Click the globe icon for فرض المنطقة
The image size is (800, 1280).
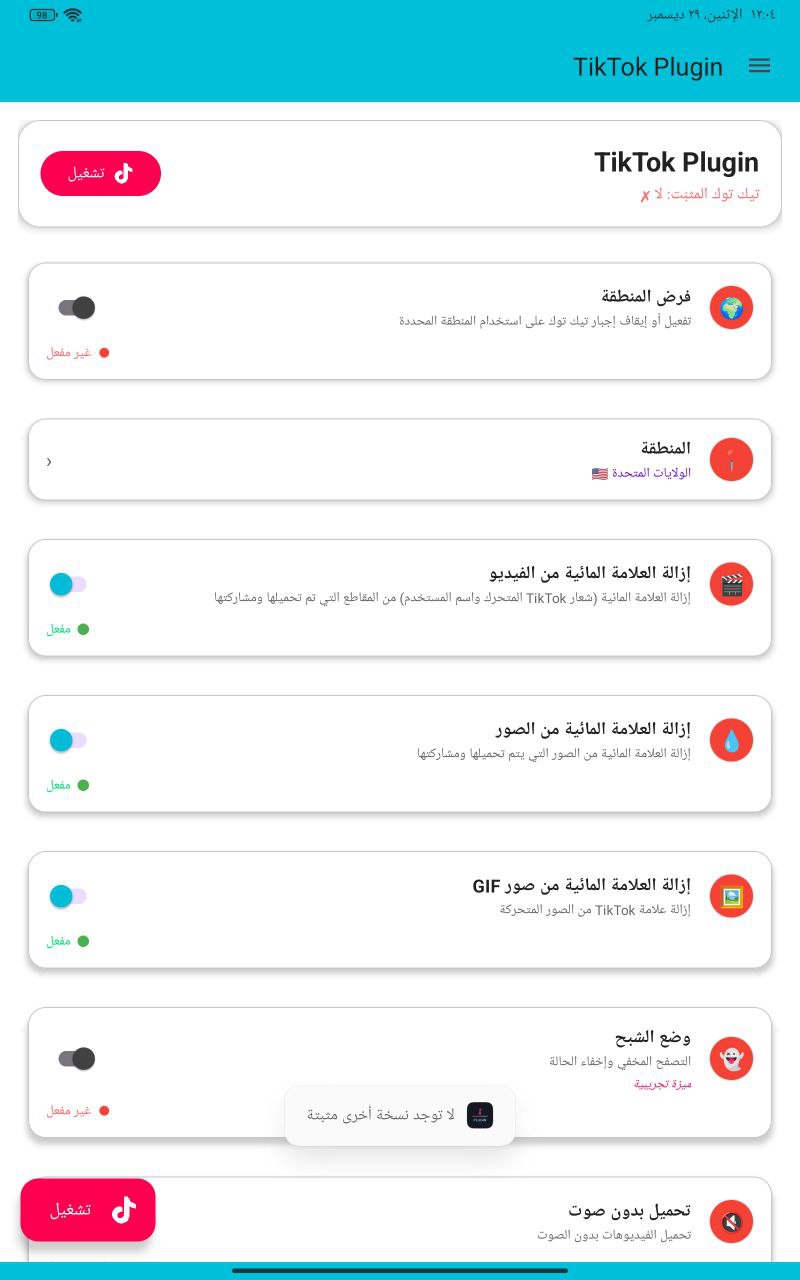click(731, 308)
